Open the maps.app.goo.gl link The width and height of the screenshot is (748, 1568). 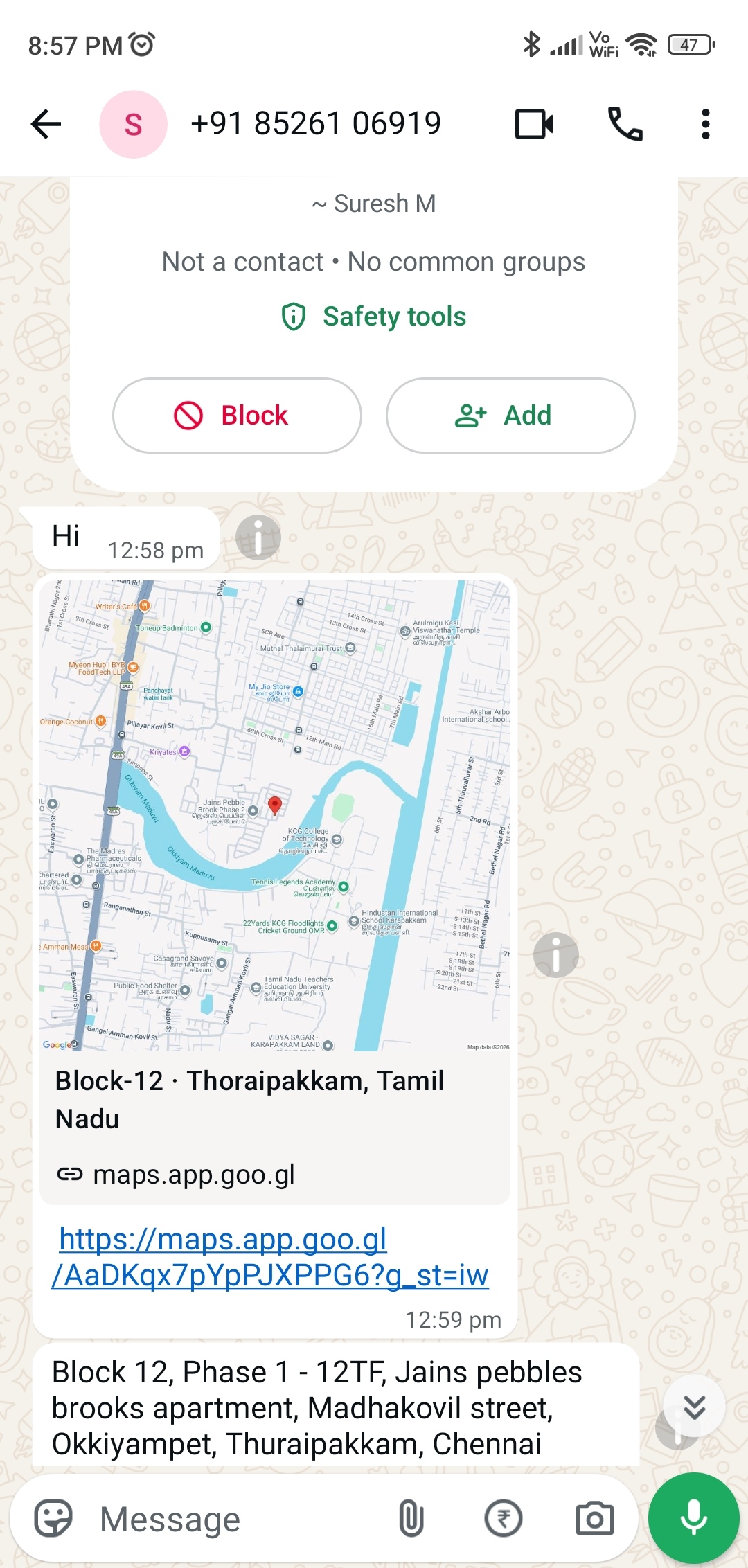coord(270,1257)
